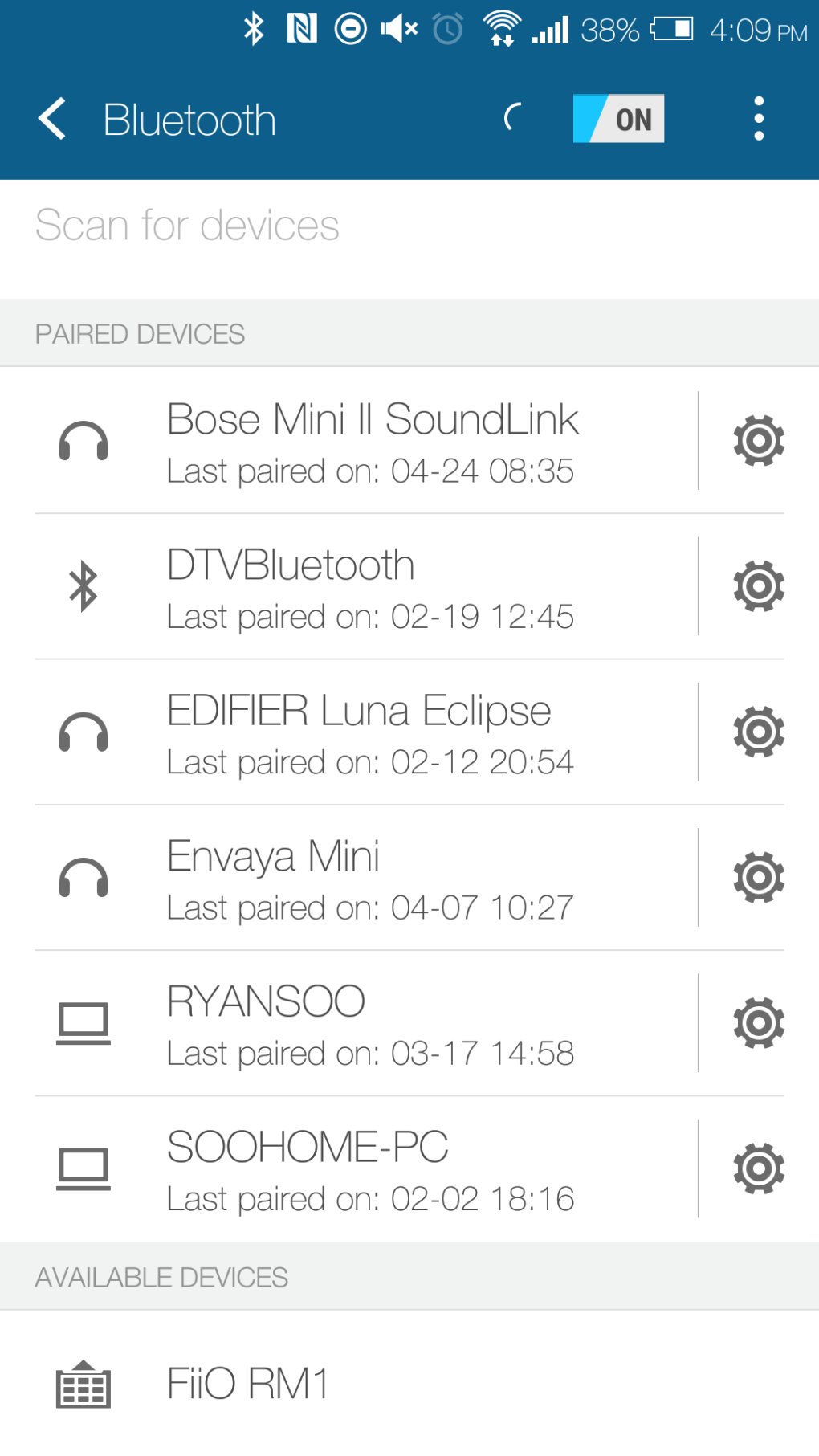Turn off the Bluetooth switch
The width and height of the screenshot is (819, 1456).
click(x=618, y=120)
